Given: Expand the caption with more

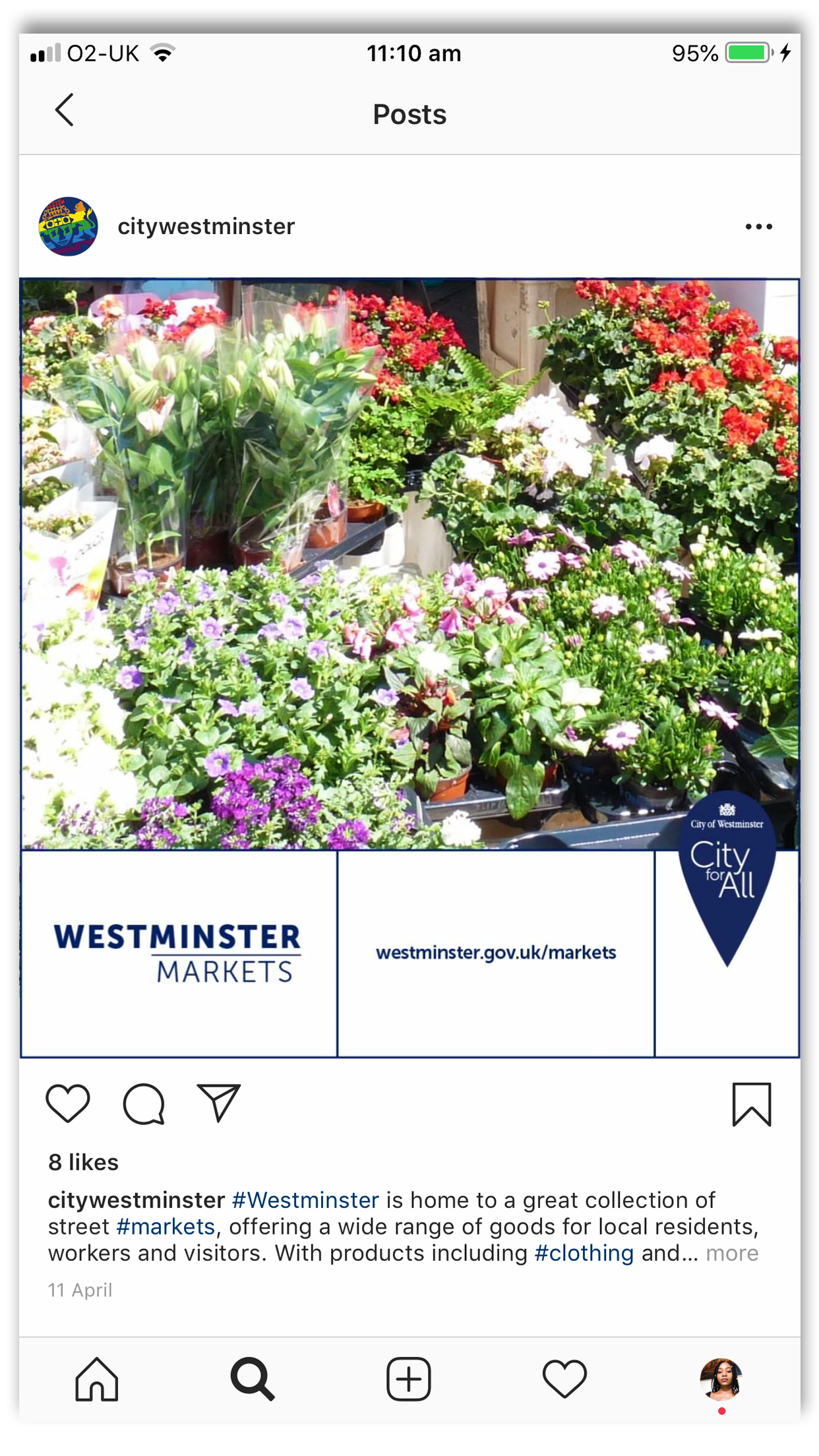Looking at the screenshot, I should click(732, 1253).
